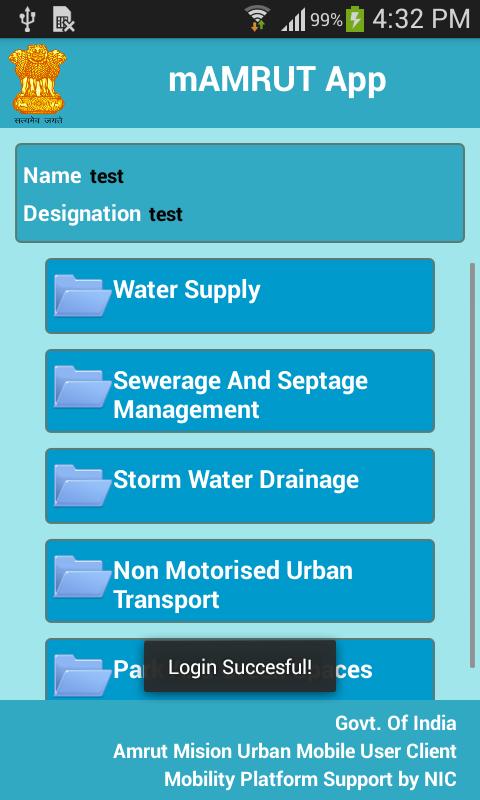480x800 pixels.
Task: Open the Water Supply folder
Action: click(240, 296)
